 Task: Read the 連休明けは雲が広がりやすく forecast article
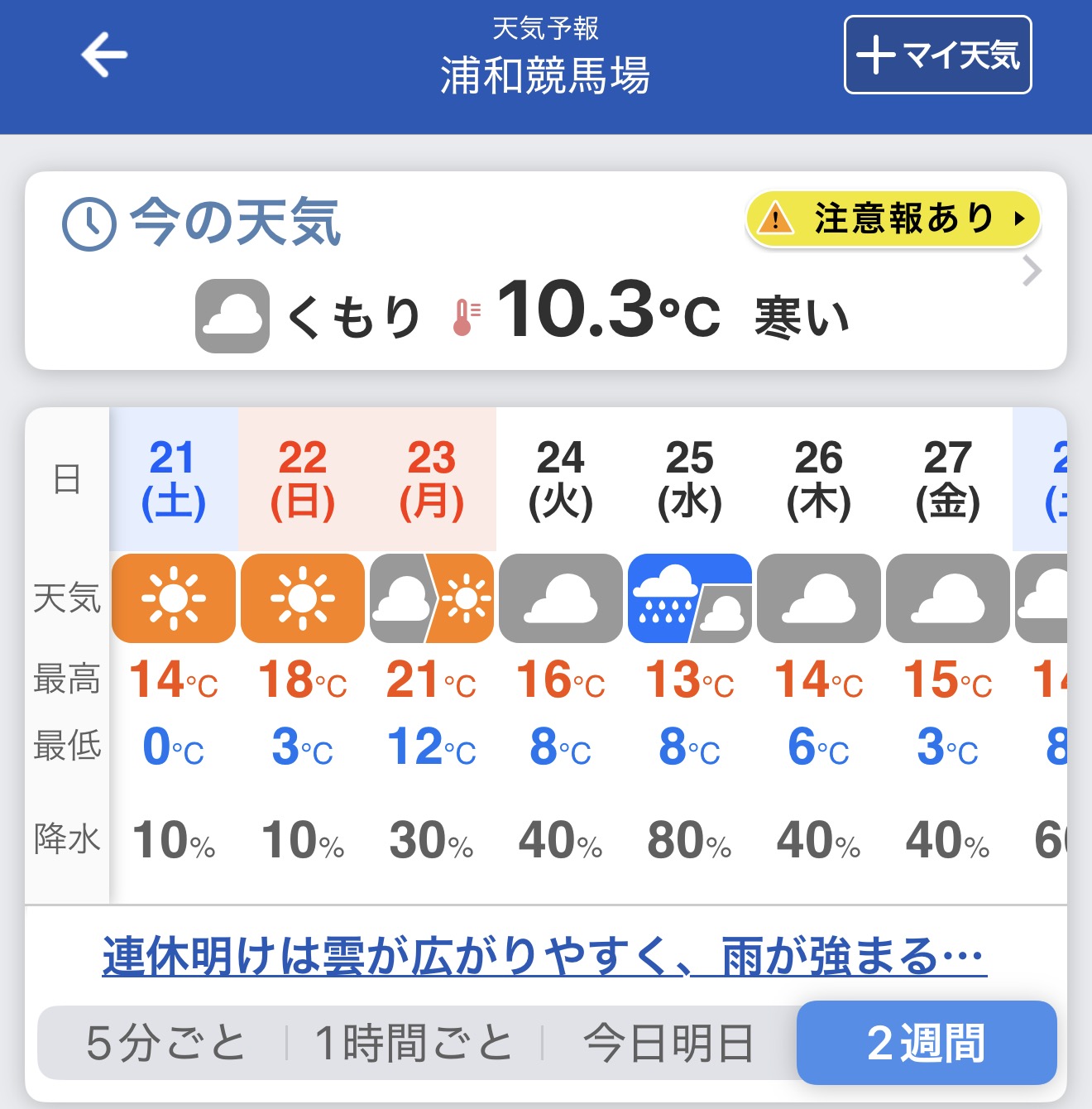coord(544,957)
